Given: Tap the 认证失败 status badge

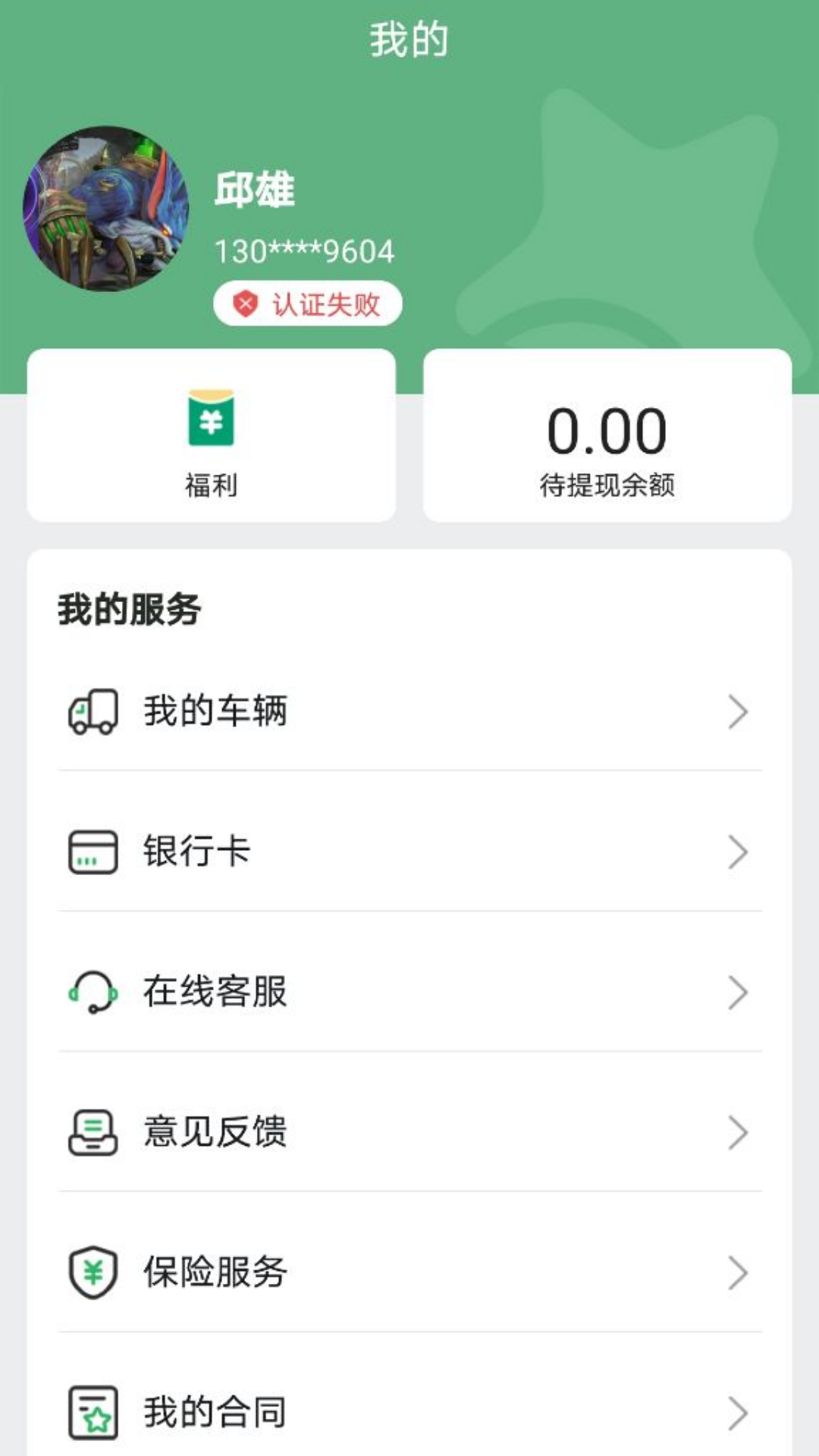Looking at the screenshot, I should [x=306, y=303].
